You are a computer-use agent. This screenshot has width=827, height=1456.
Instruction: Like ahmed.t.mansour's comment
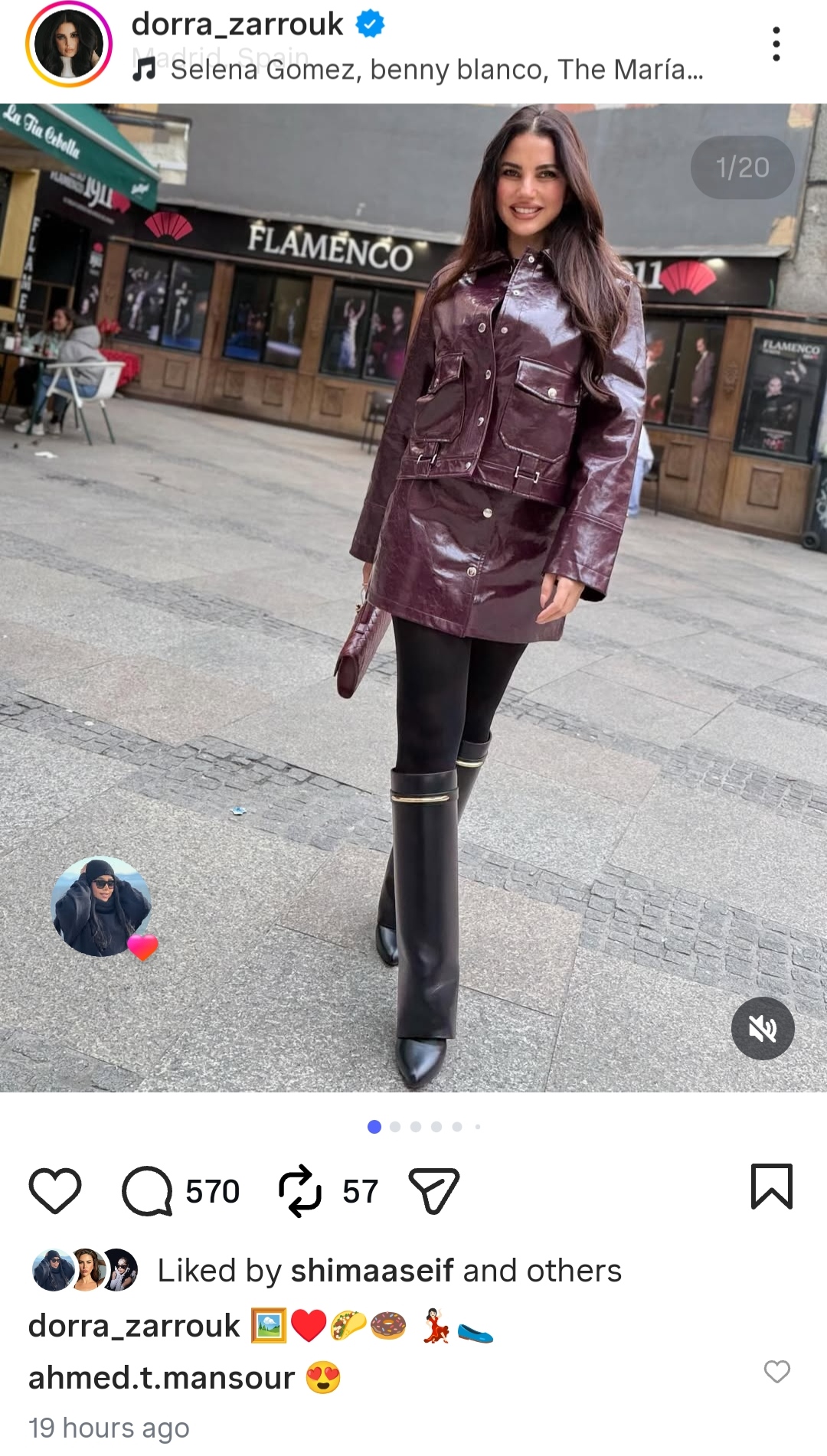[776, 1372]
